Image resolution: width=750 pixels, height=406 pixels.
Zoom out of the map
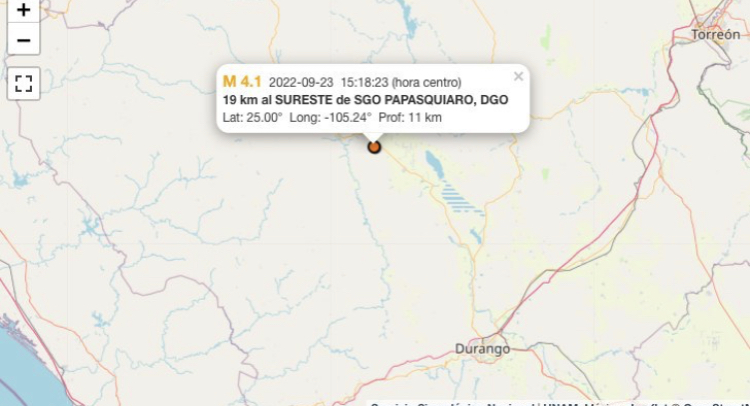coord(24,40)
